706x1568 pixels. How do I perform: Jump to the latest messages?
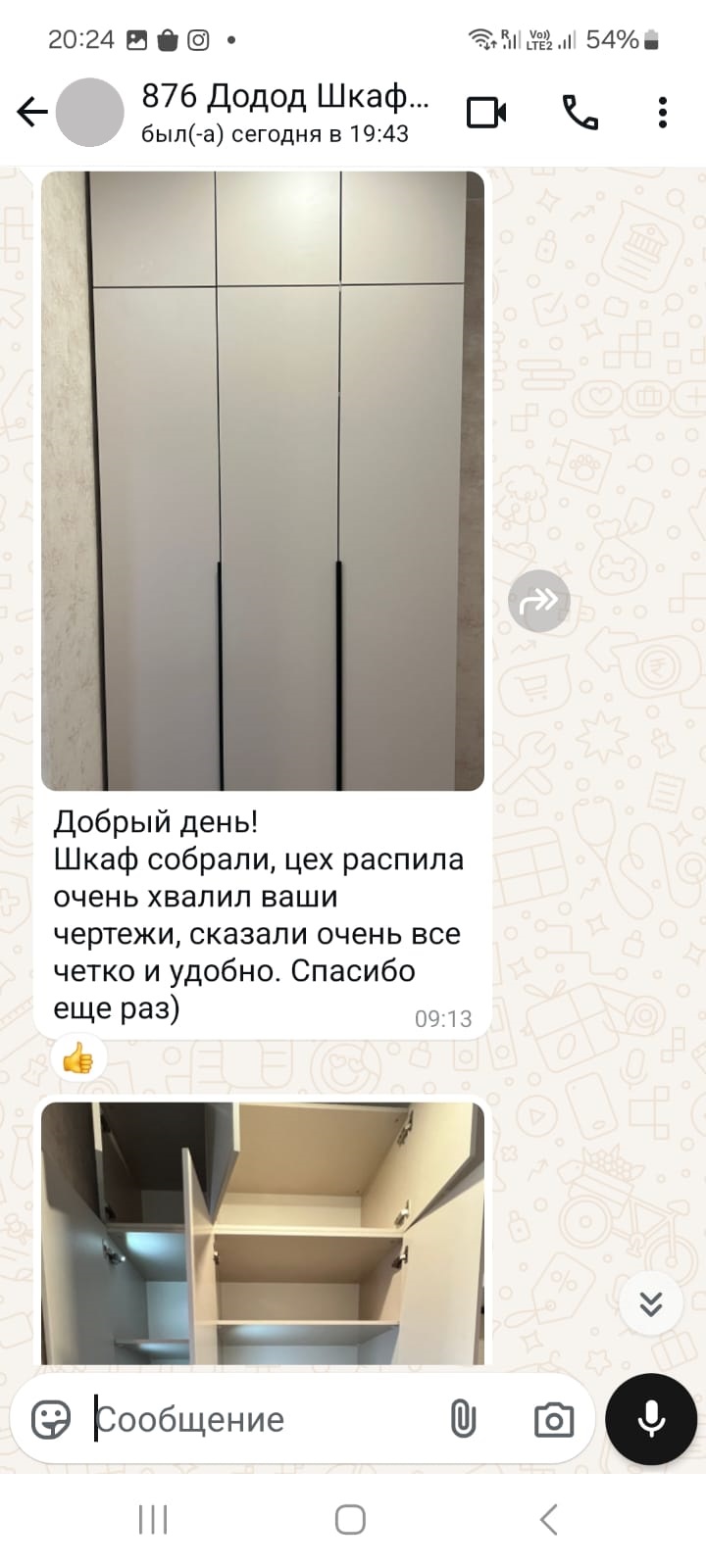(x=651, y=1303)
